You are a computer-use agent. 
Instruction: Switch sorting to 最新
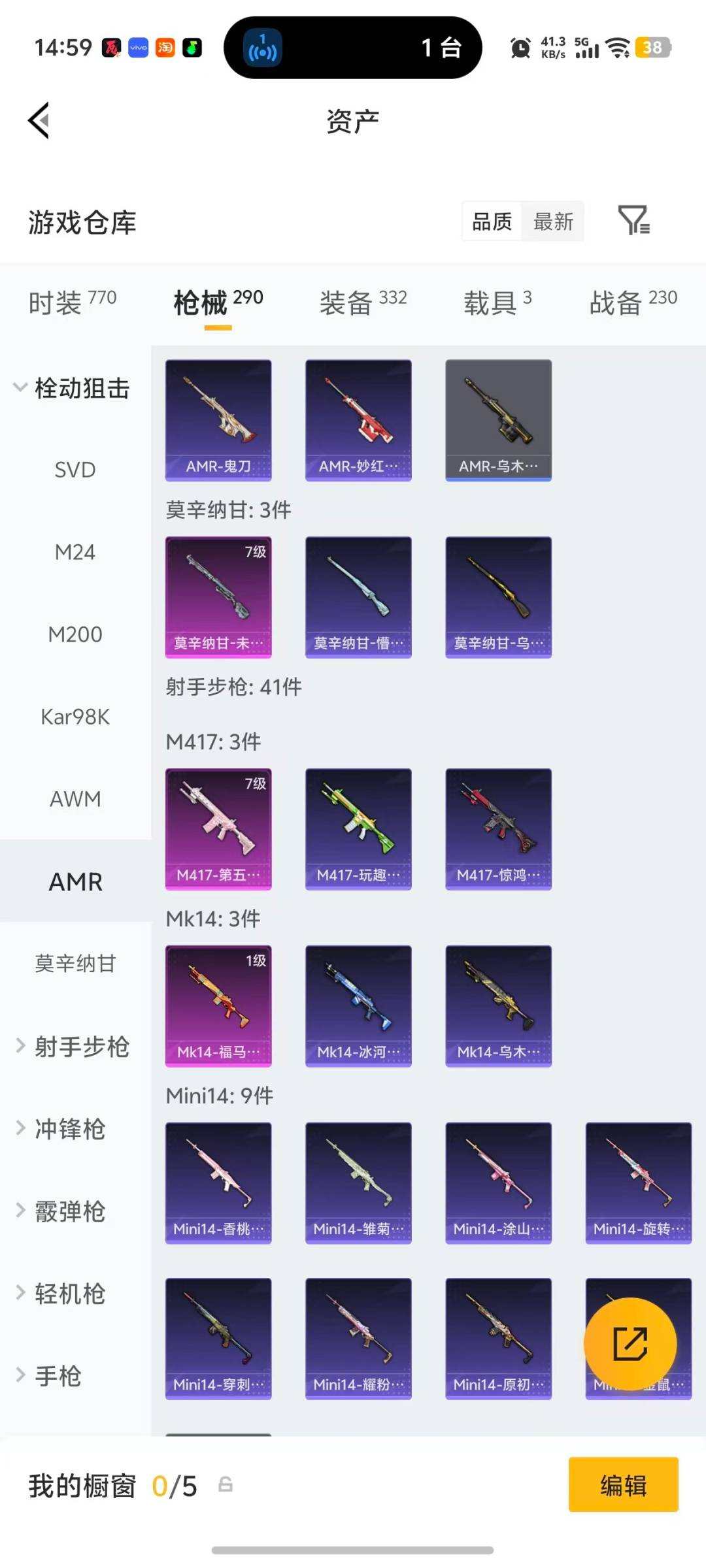(x=552, y=221)
